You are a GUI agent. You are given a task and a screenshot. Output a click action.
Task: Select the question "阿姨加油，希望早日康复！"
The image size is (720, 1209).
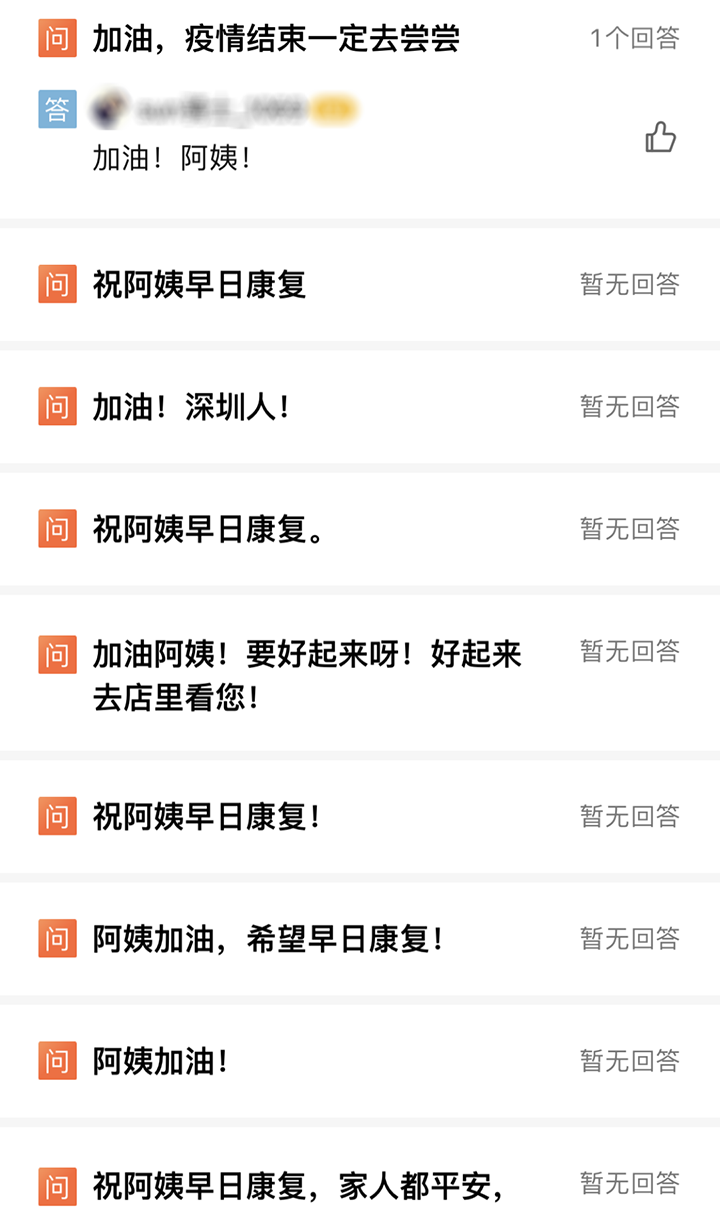coord(267,939)
